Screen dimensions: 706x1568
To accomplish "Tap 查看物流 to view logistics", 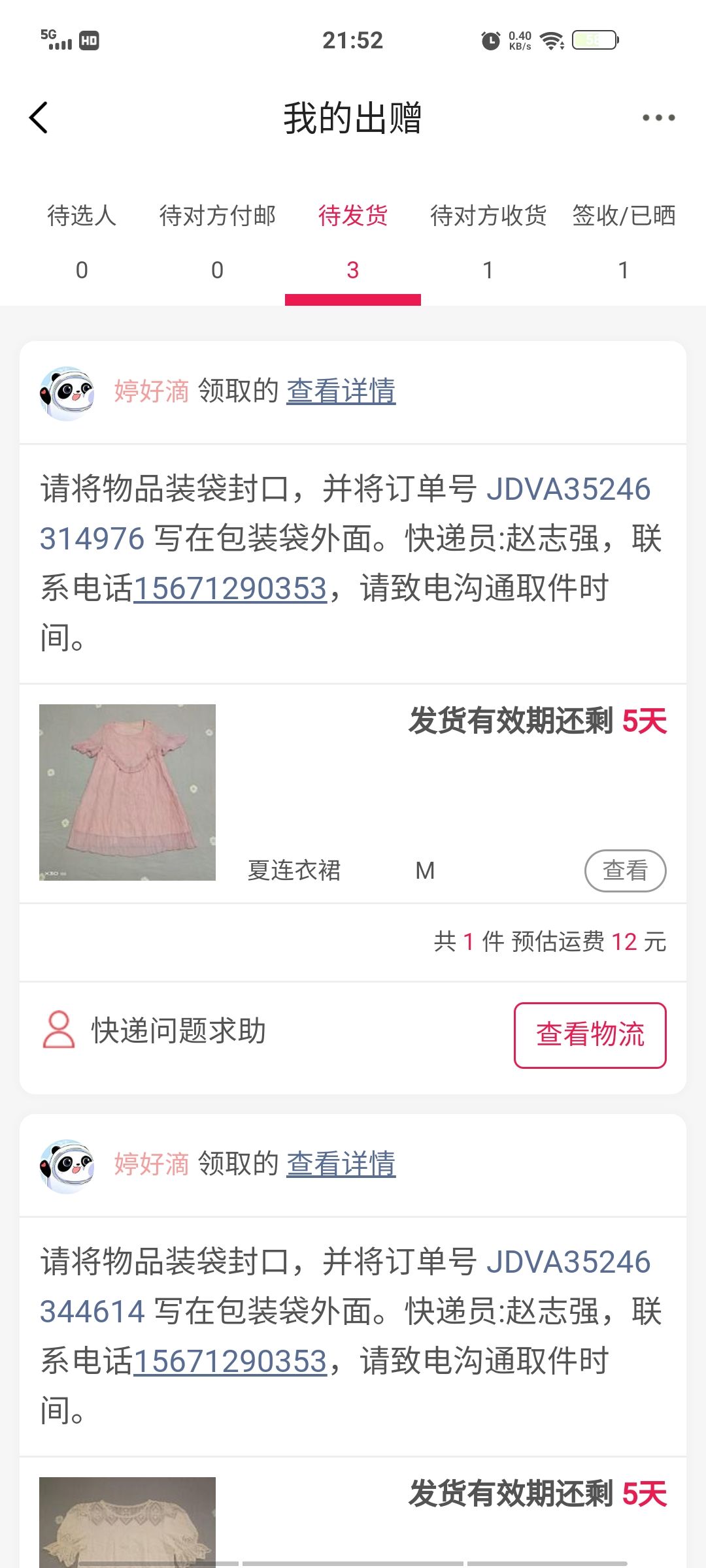I will pos(590,1036).
